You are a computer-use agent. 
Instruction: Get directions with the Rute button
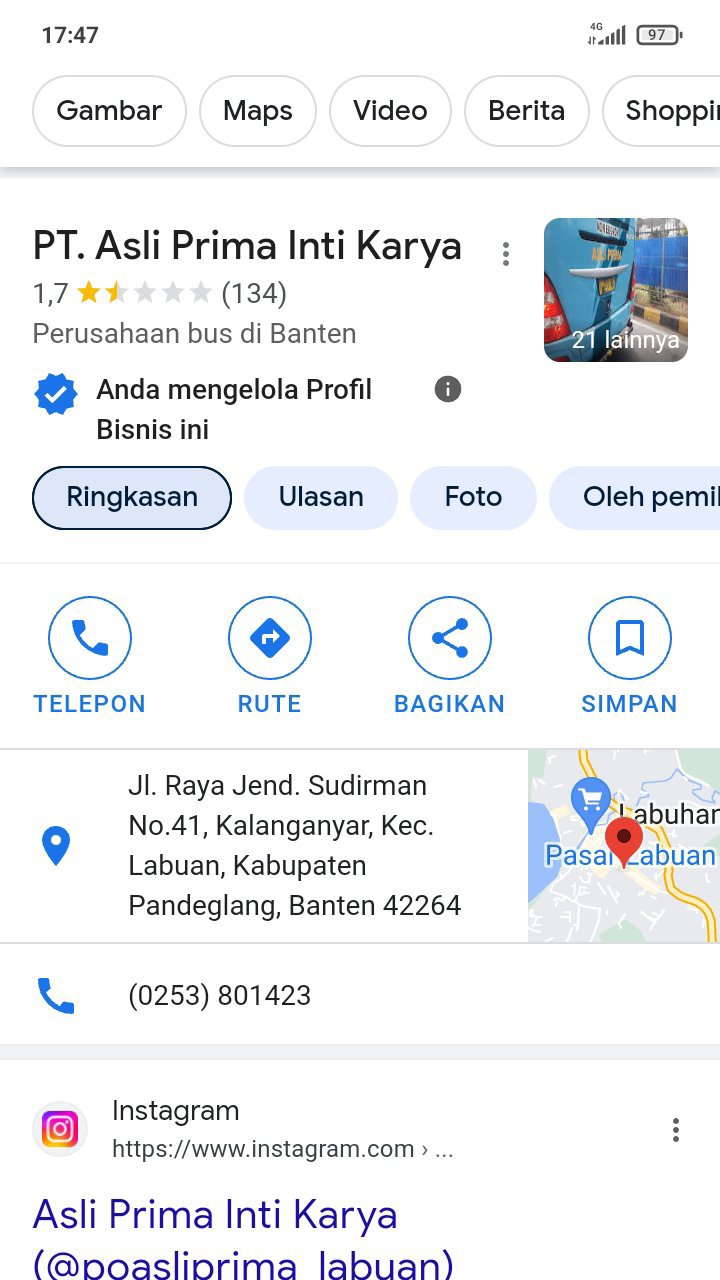point(270,656)
